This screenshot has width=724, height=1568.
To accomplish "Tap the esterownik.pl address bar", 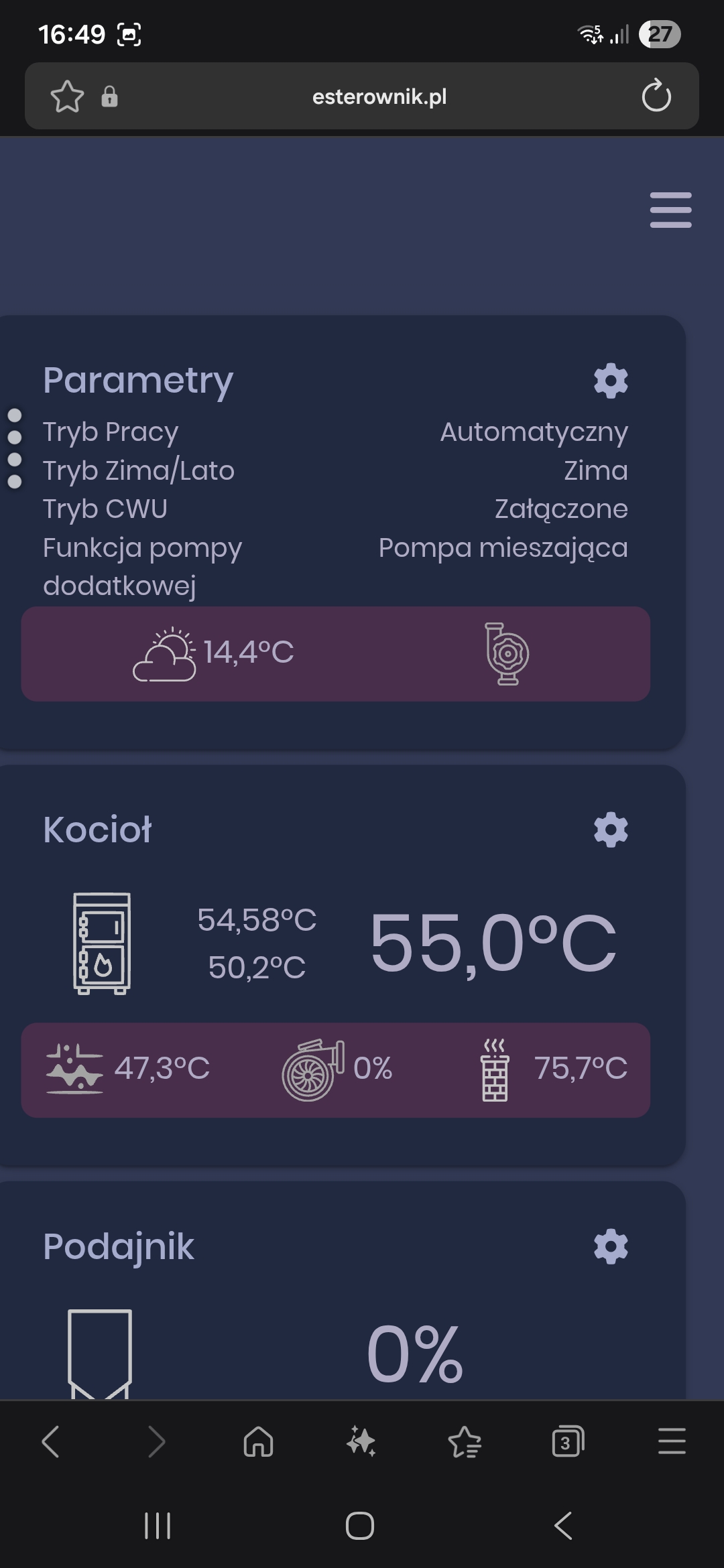I will 379,96.
